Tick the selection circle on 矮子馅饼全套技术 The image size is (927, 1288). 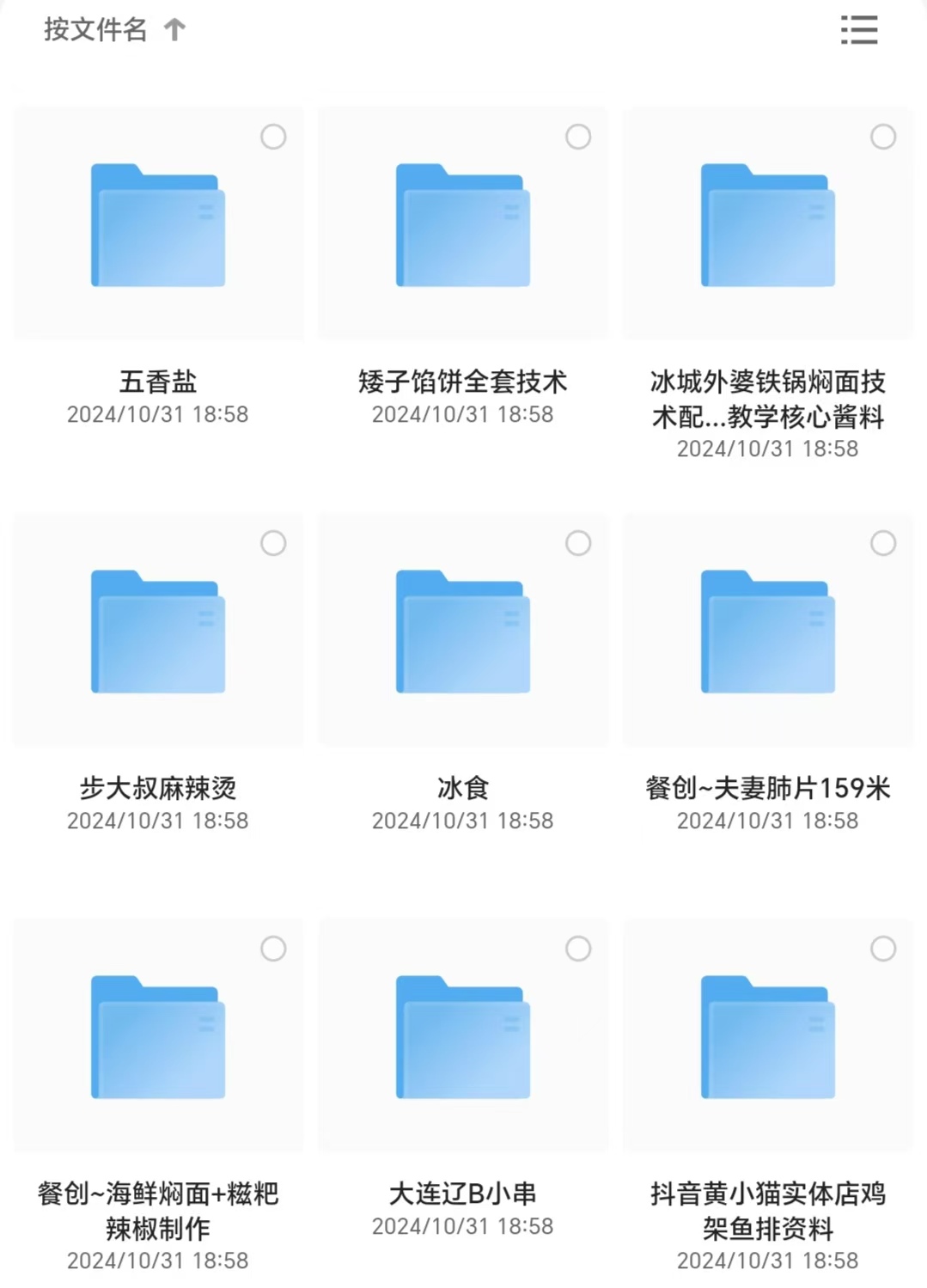click(x=578, y=137)
